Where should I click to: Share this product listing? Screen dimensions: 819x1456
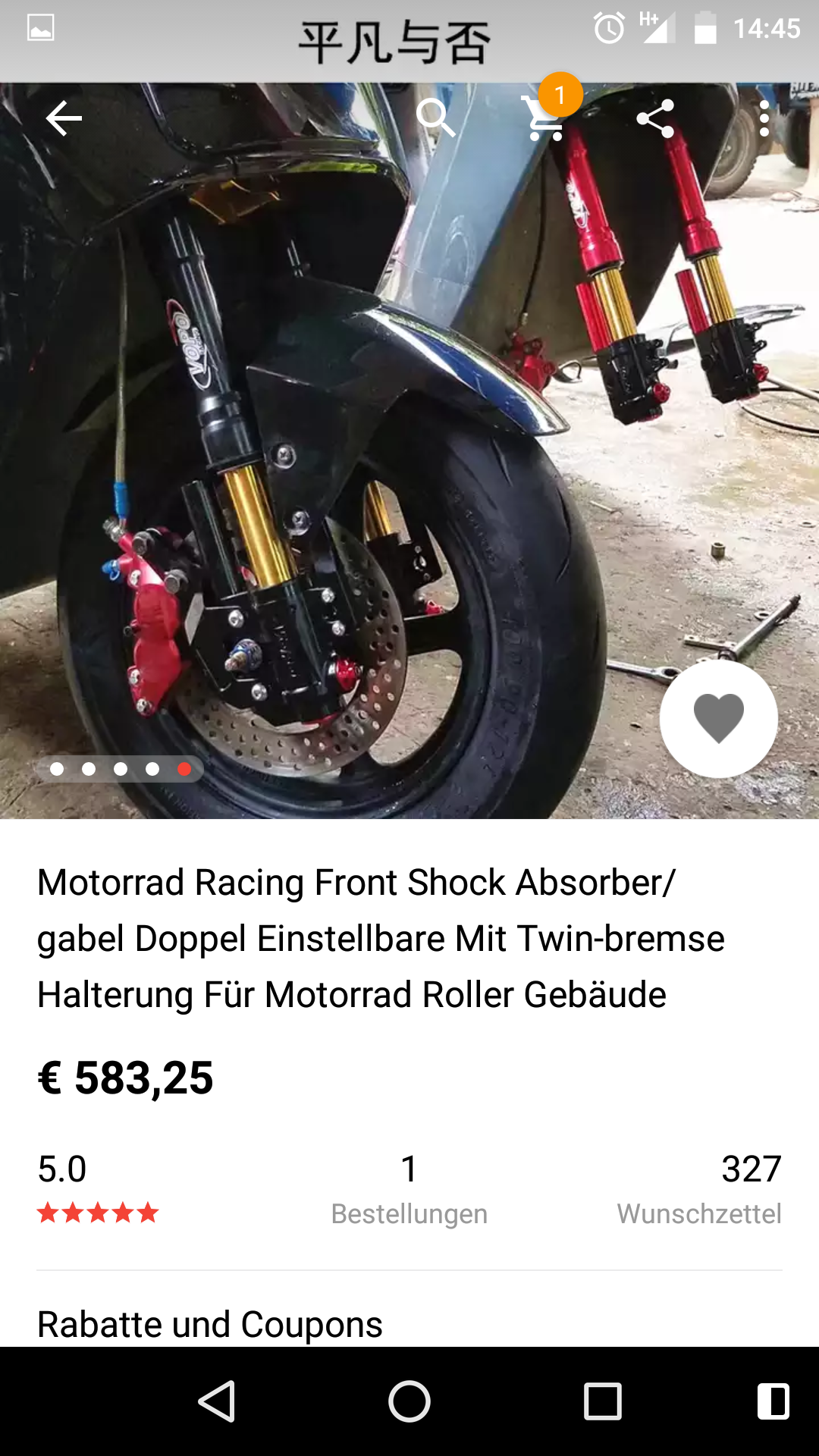[655, 118]
